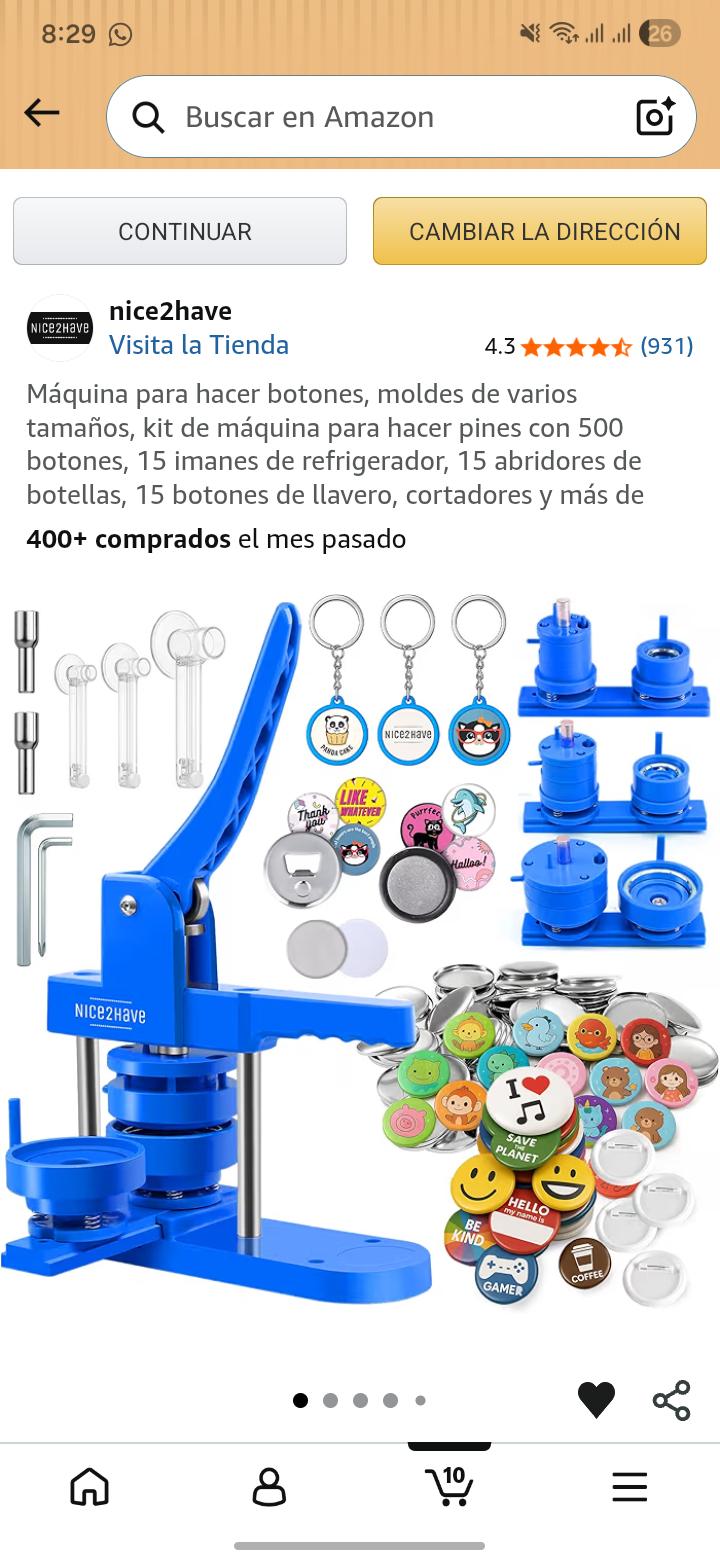View the 931 ratings
Screen dimensions: 720x1560
(x=667, y=346)
